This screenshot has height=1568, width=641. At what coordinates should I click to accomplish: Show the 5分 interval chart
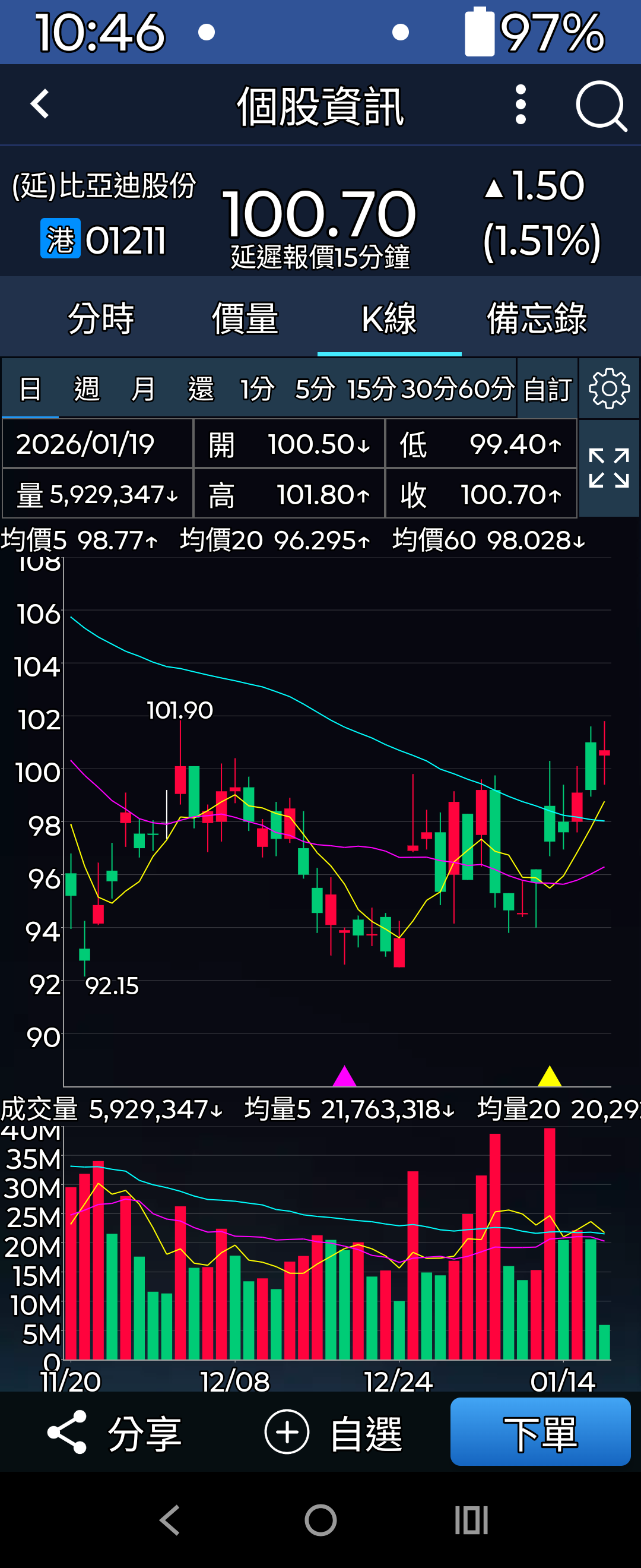click(x=315, y=389)
